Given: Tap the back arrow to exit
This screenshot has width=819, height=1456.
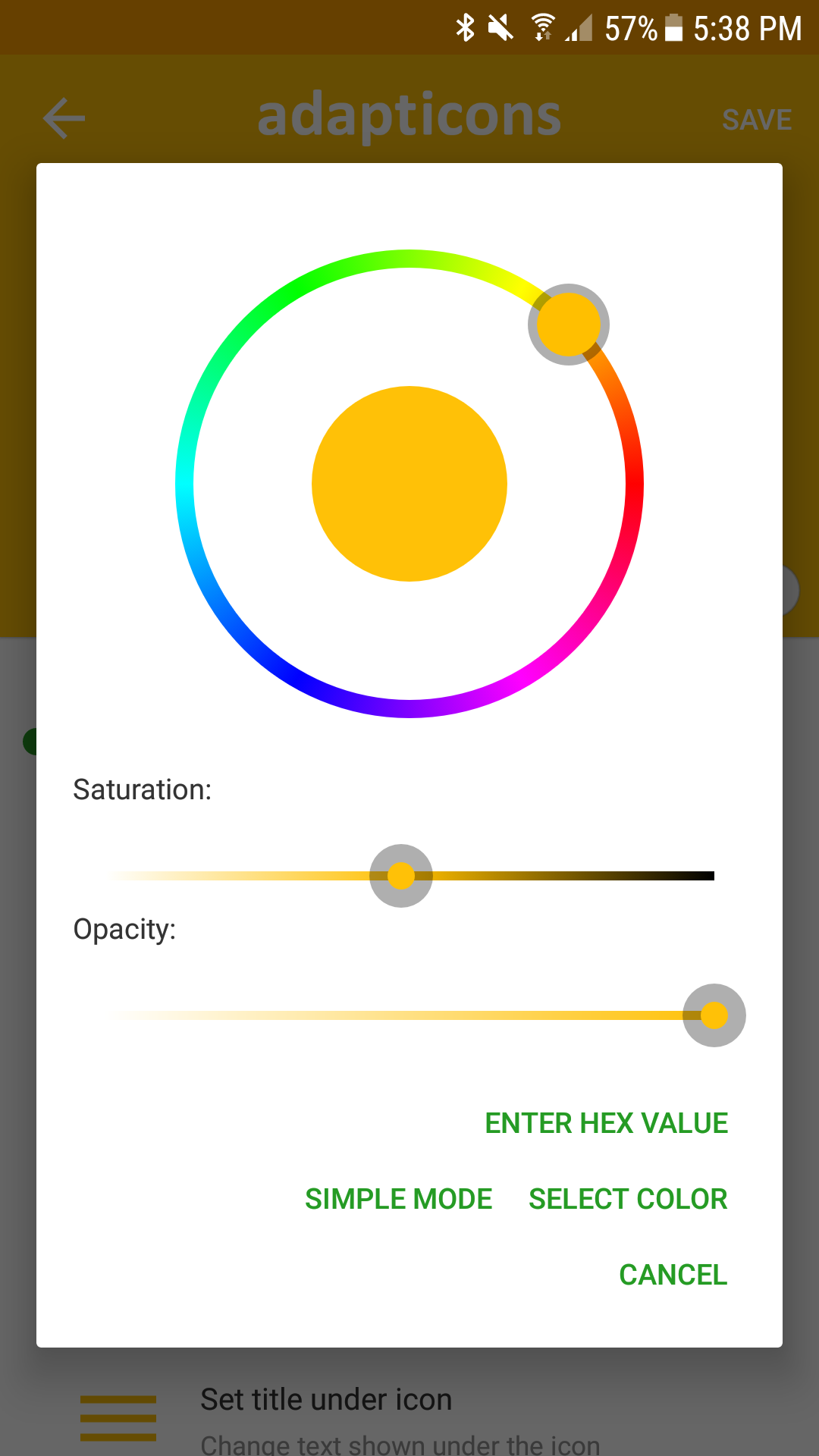Looking at the screenshot, I should [x=64, y=118].
